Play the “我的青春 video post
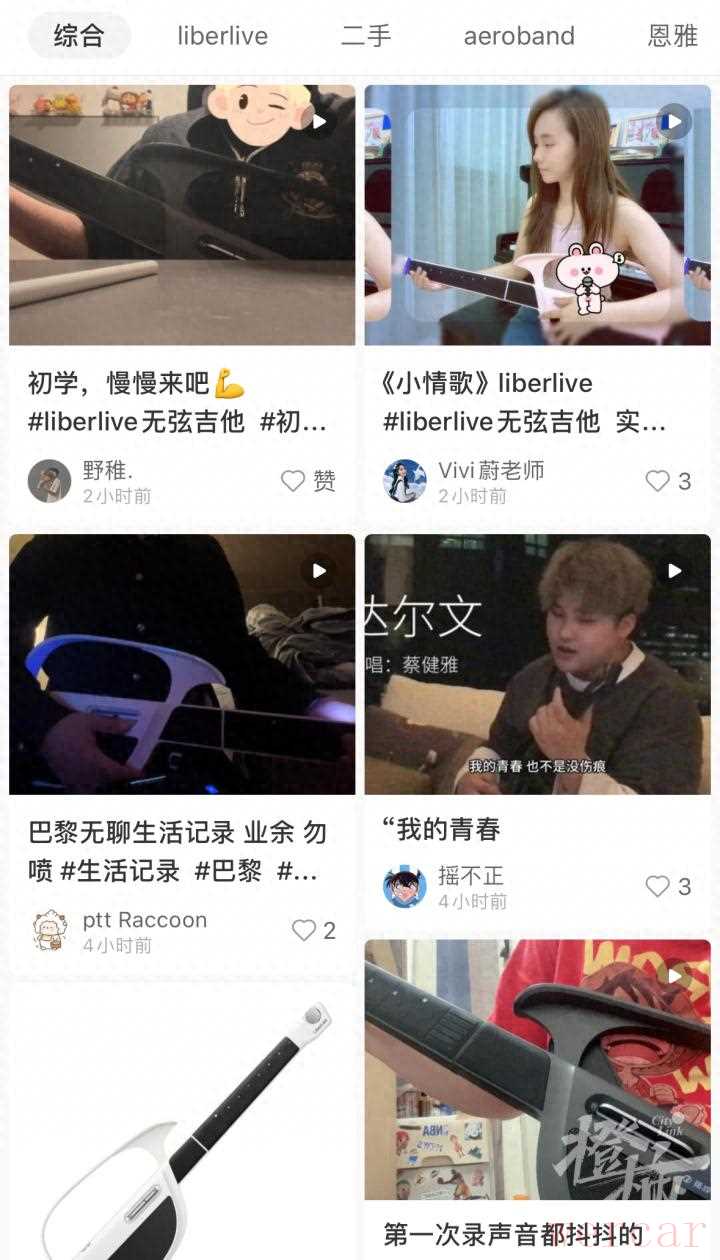Screen dimensions: 720x1260 point(537,665)
